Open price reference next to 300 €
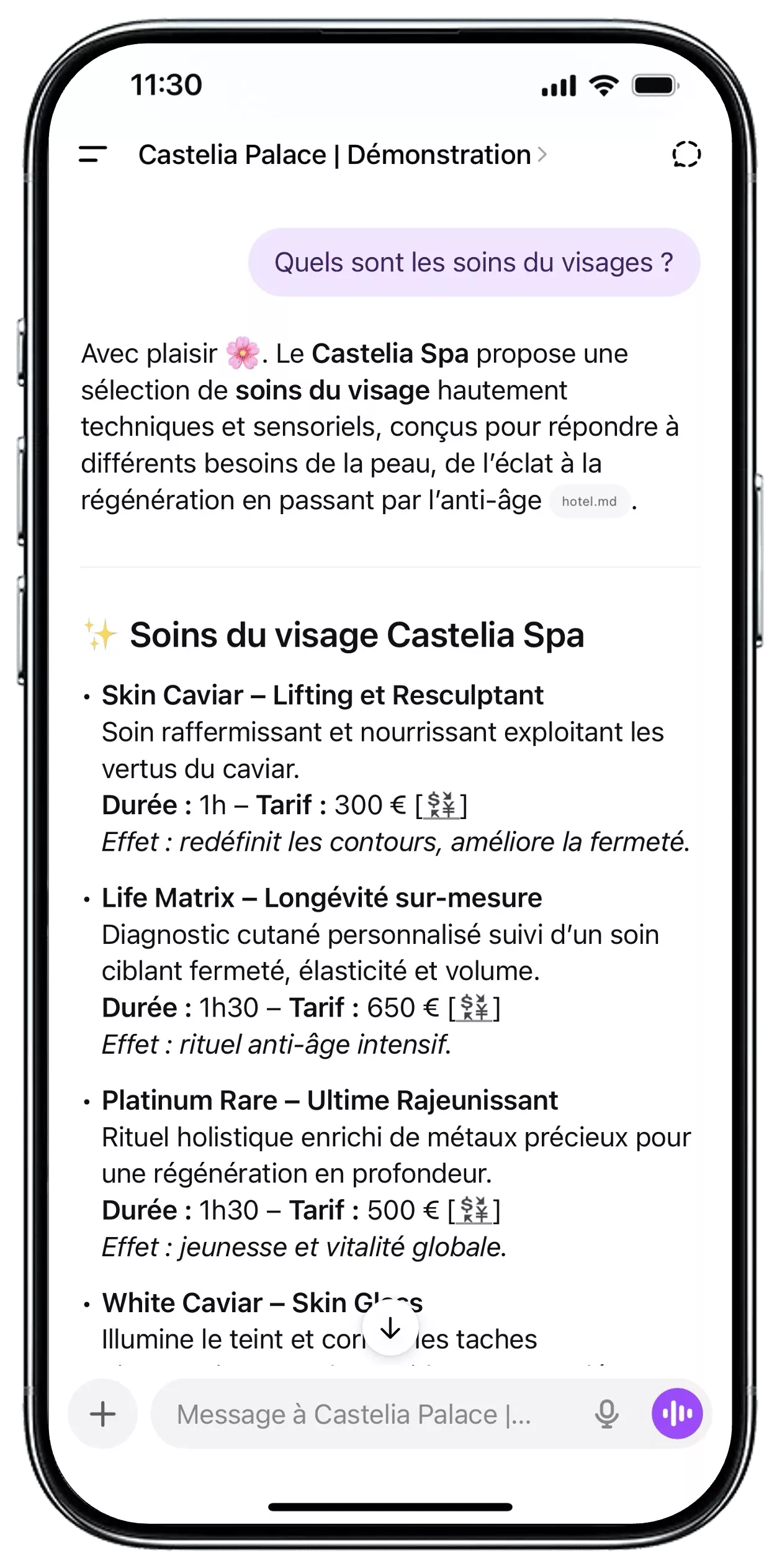This screenshot has width=782, height=1568. [441, 805]
